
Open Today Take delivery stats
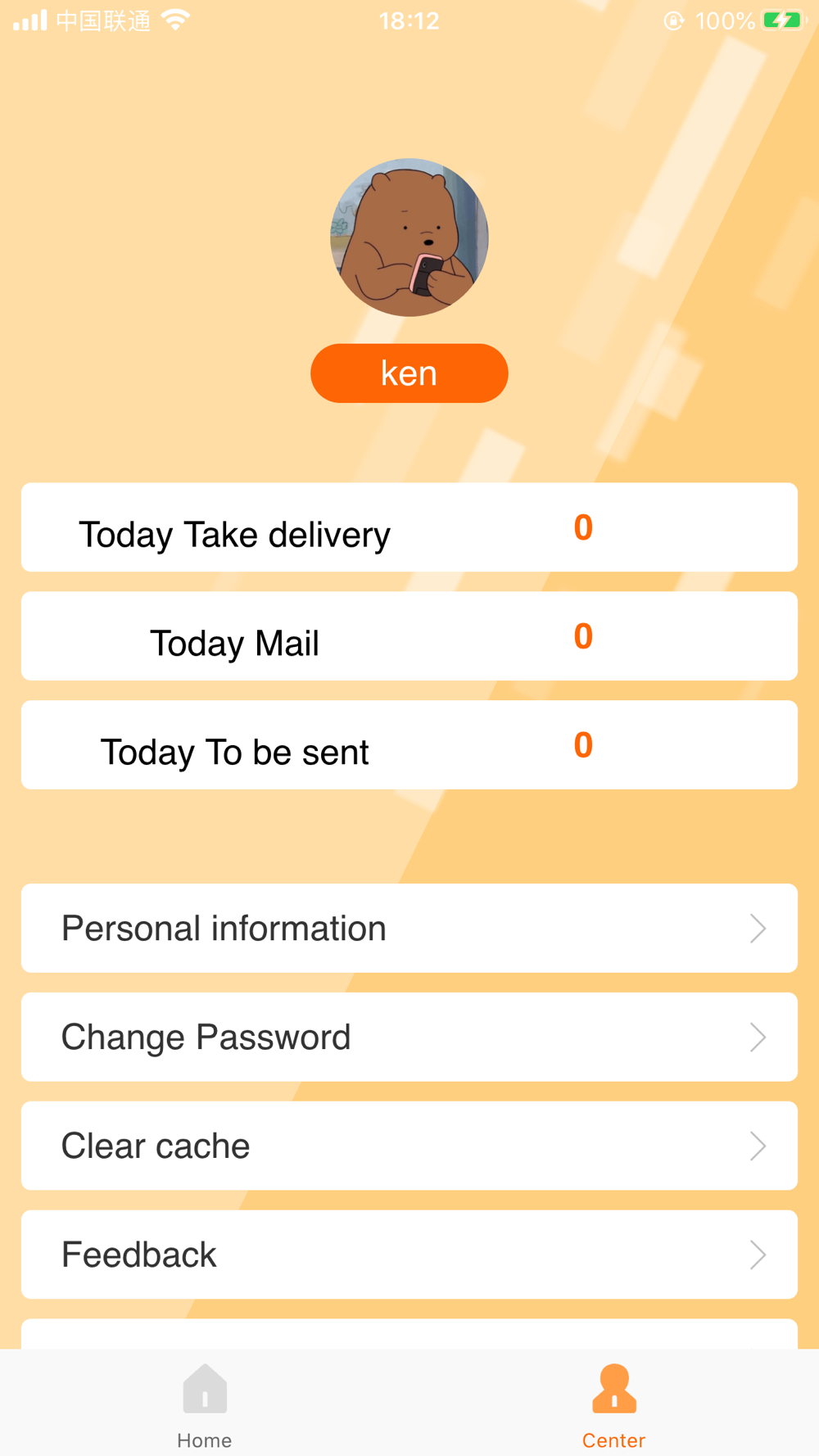point(409,528)
